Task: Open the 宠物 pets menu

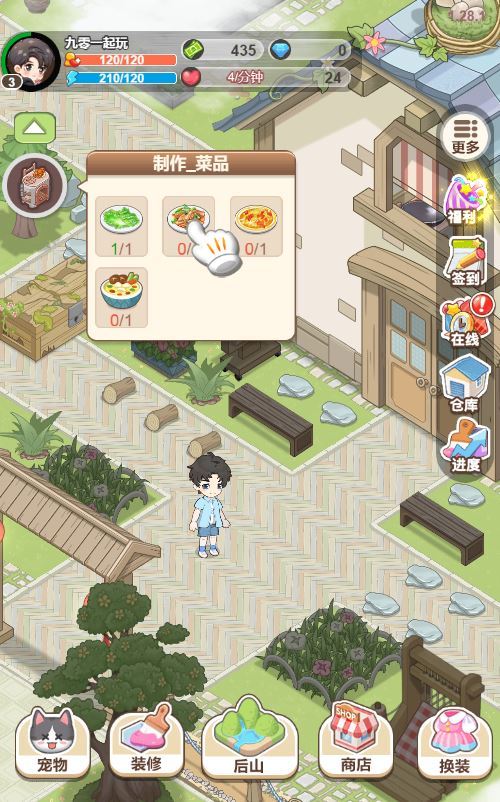Action: [x=53, y=743]
